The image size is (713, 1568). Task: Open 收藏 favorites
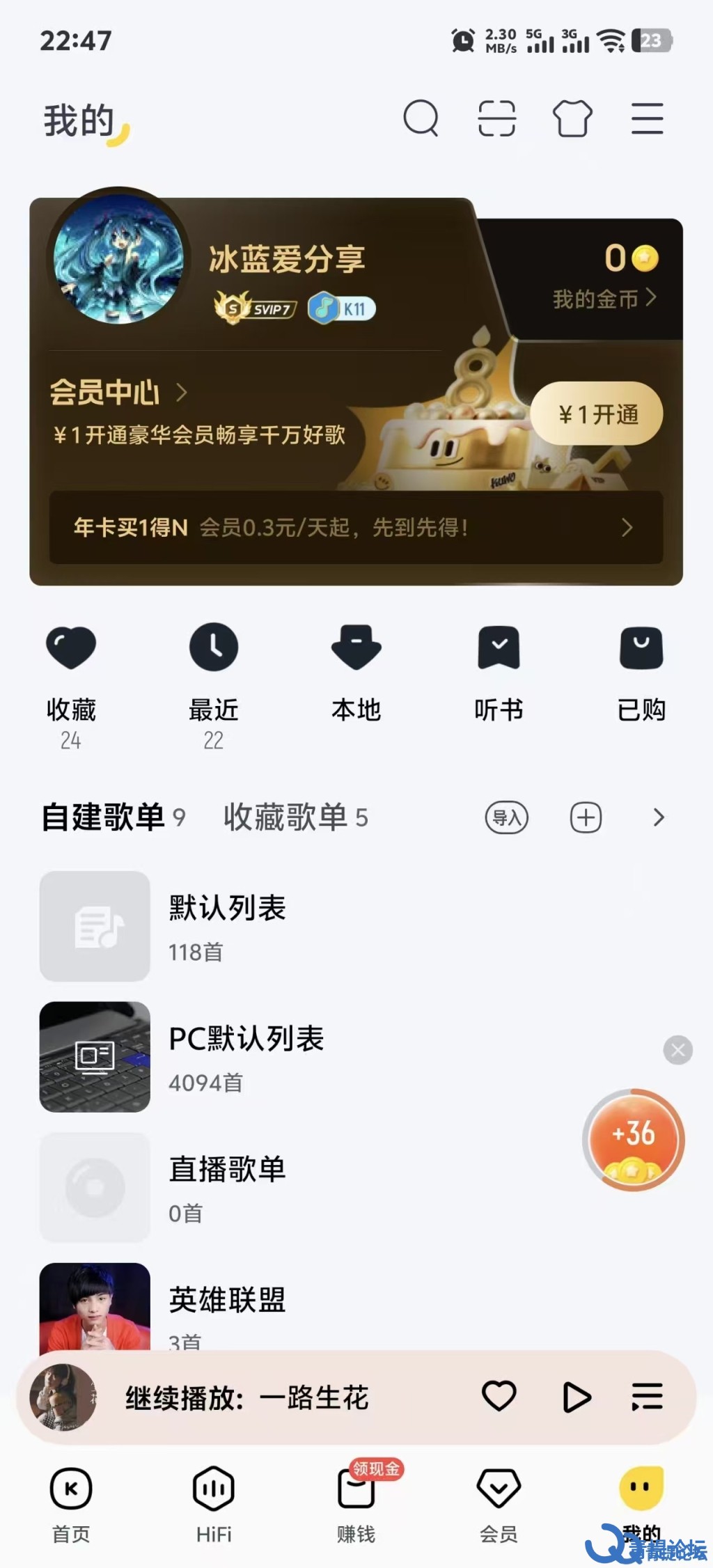coord(71,686)
